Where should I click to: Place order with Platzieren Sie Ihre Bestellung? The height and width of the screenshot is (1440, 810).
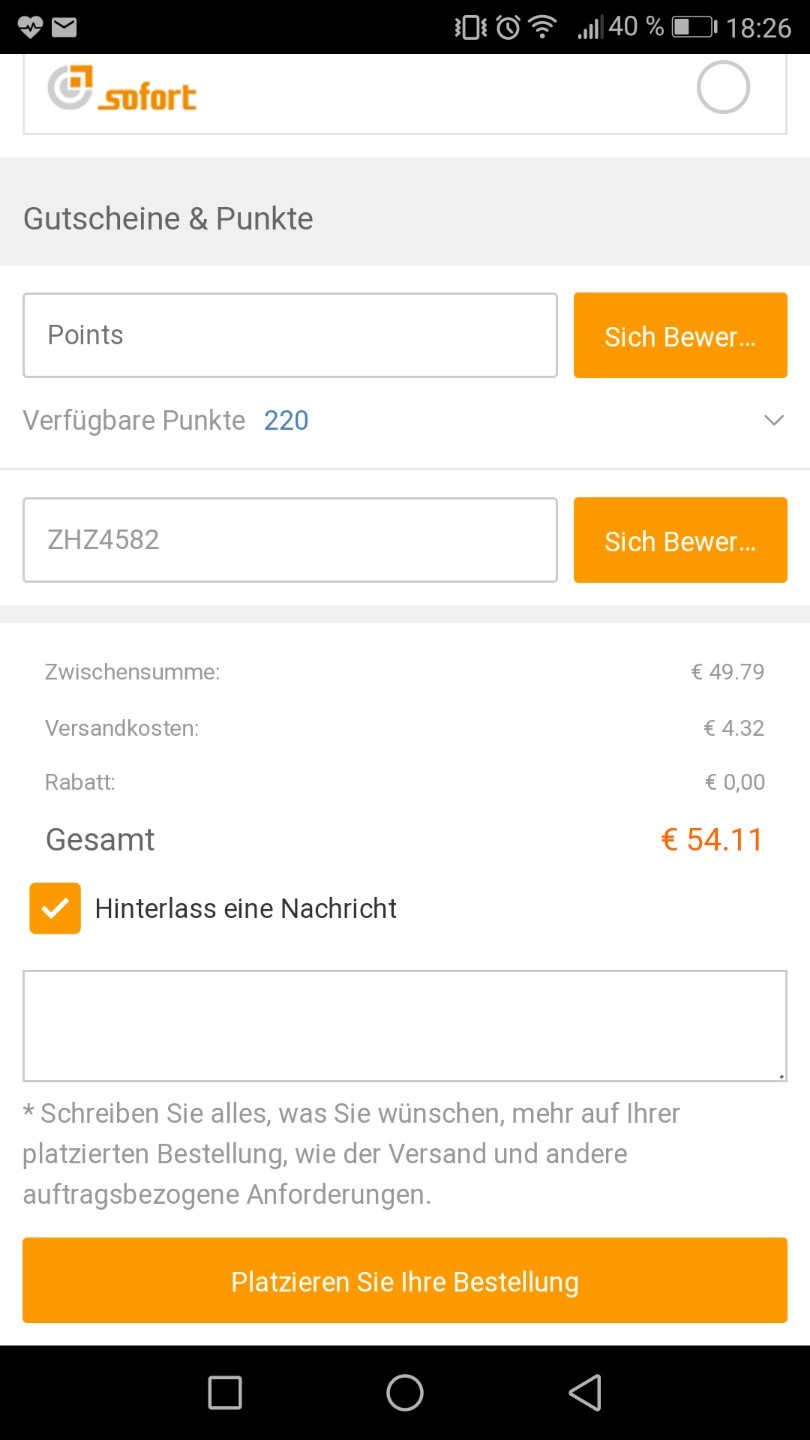(405, 1281)
